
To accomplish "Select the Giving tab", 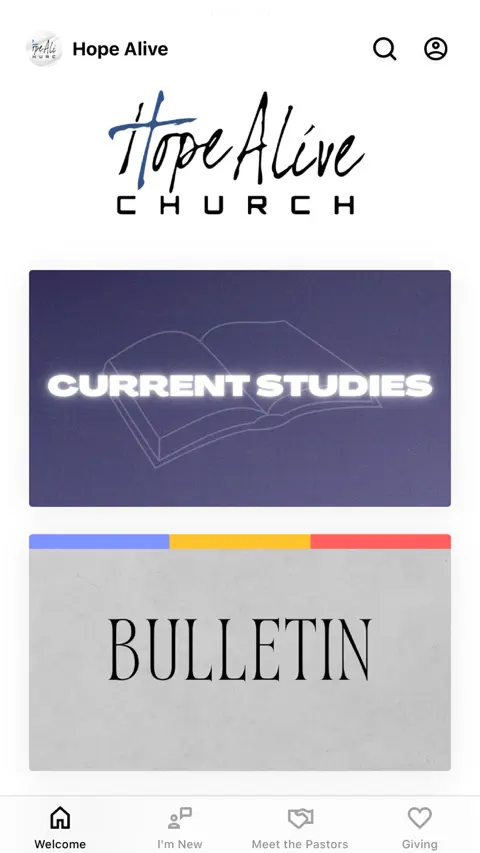I will 420,828.
